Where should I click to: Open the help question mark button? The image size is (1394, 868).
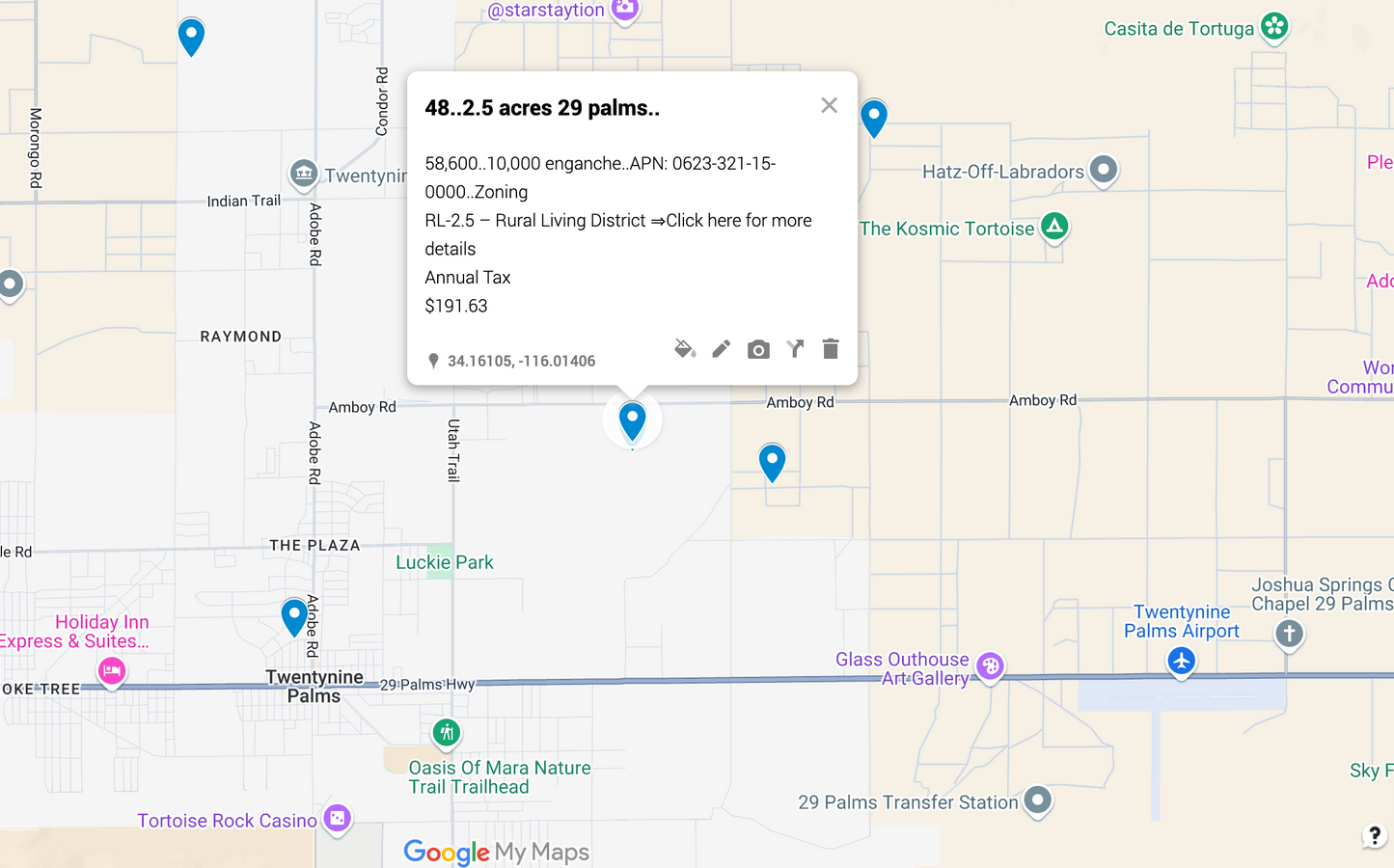pyautogui.click(x=1375, y=835)
